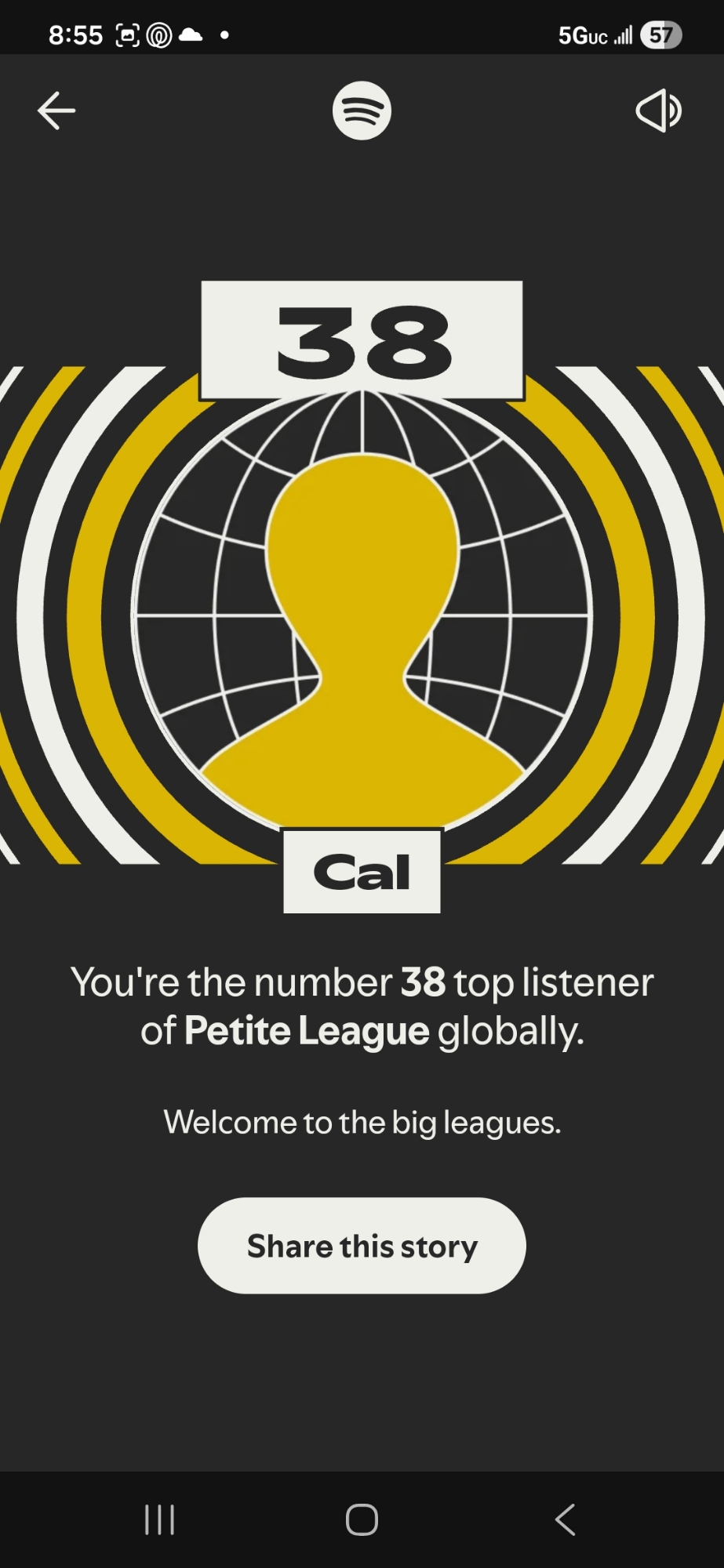Viewport: 724px width, 1568px height.
Task: Tap the Share this story button
Action: point(362,1245)
